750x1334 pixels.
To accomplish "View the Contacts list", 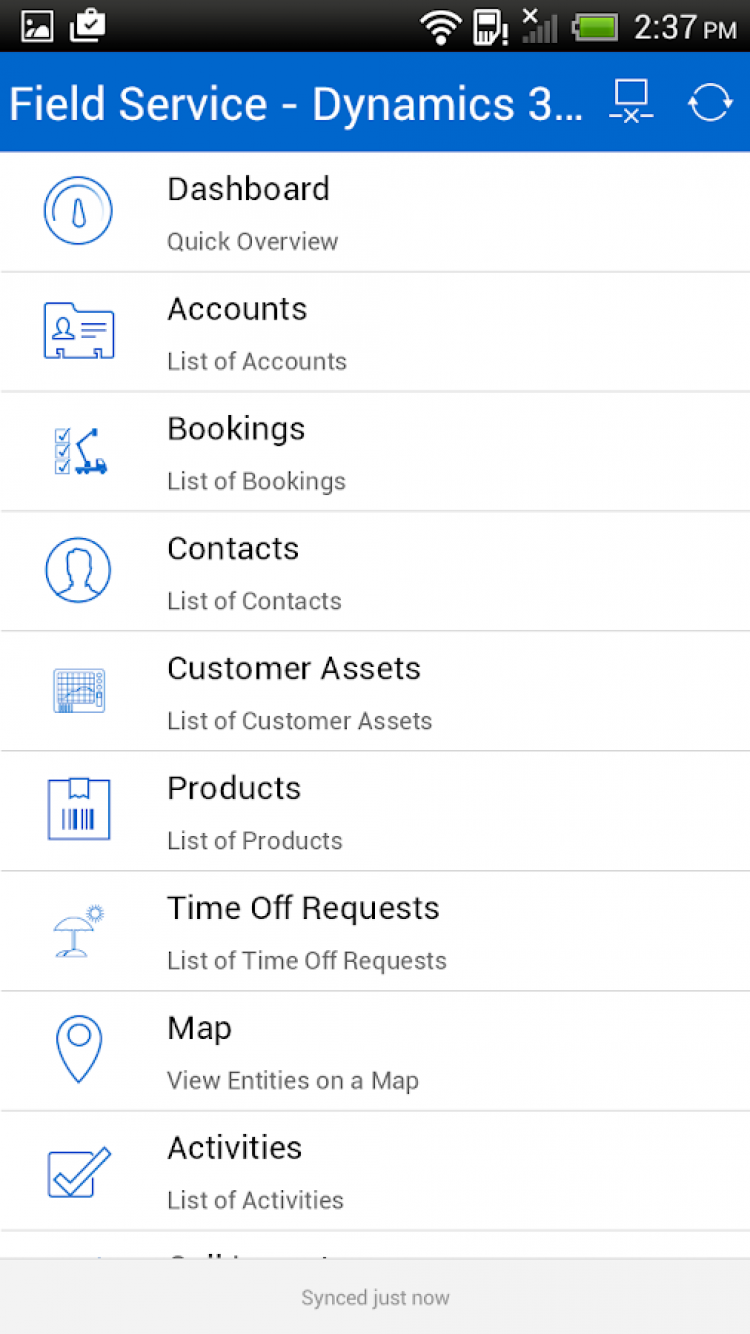I will pyautogui.click(x=375, y=572).
